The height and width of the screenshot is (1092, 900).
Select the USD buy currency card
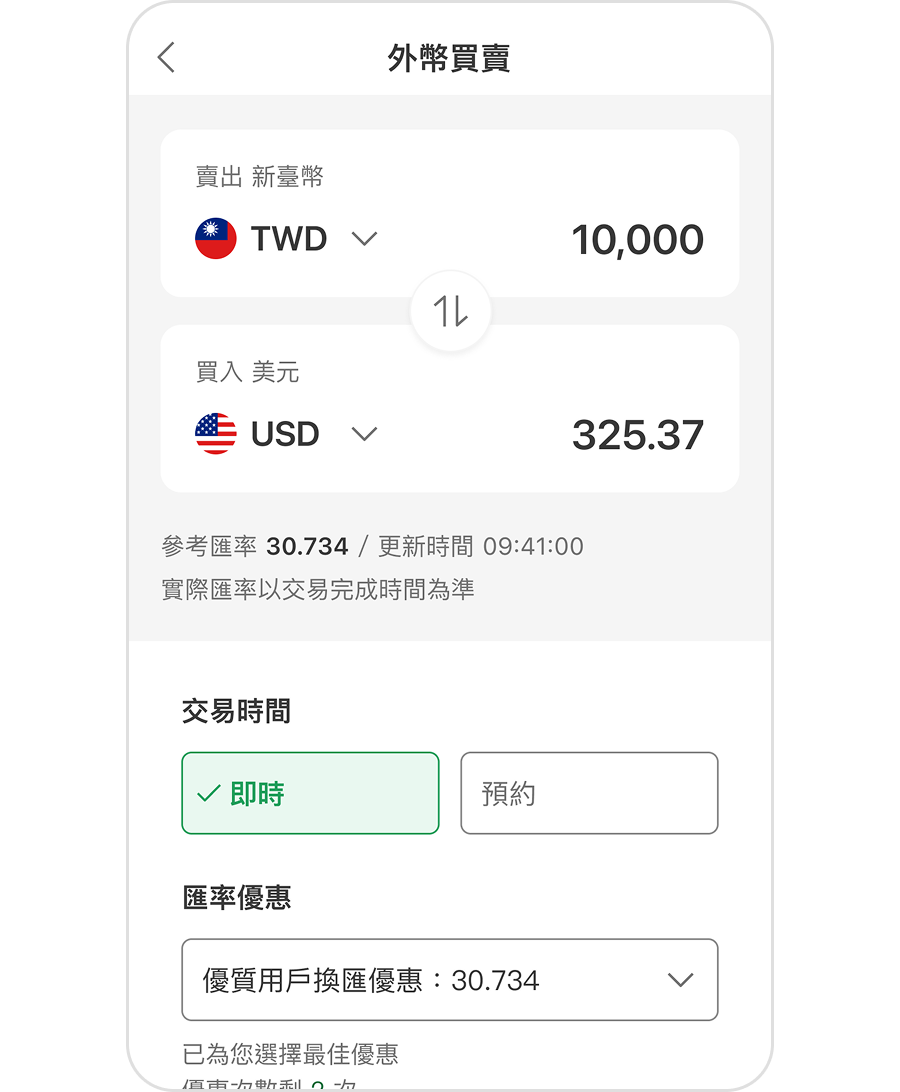click(450, 408)
